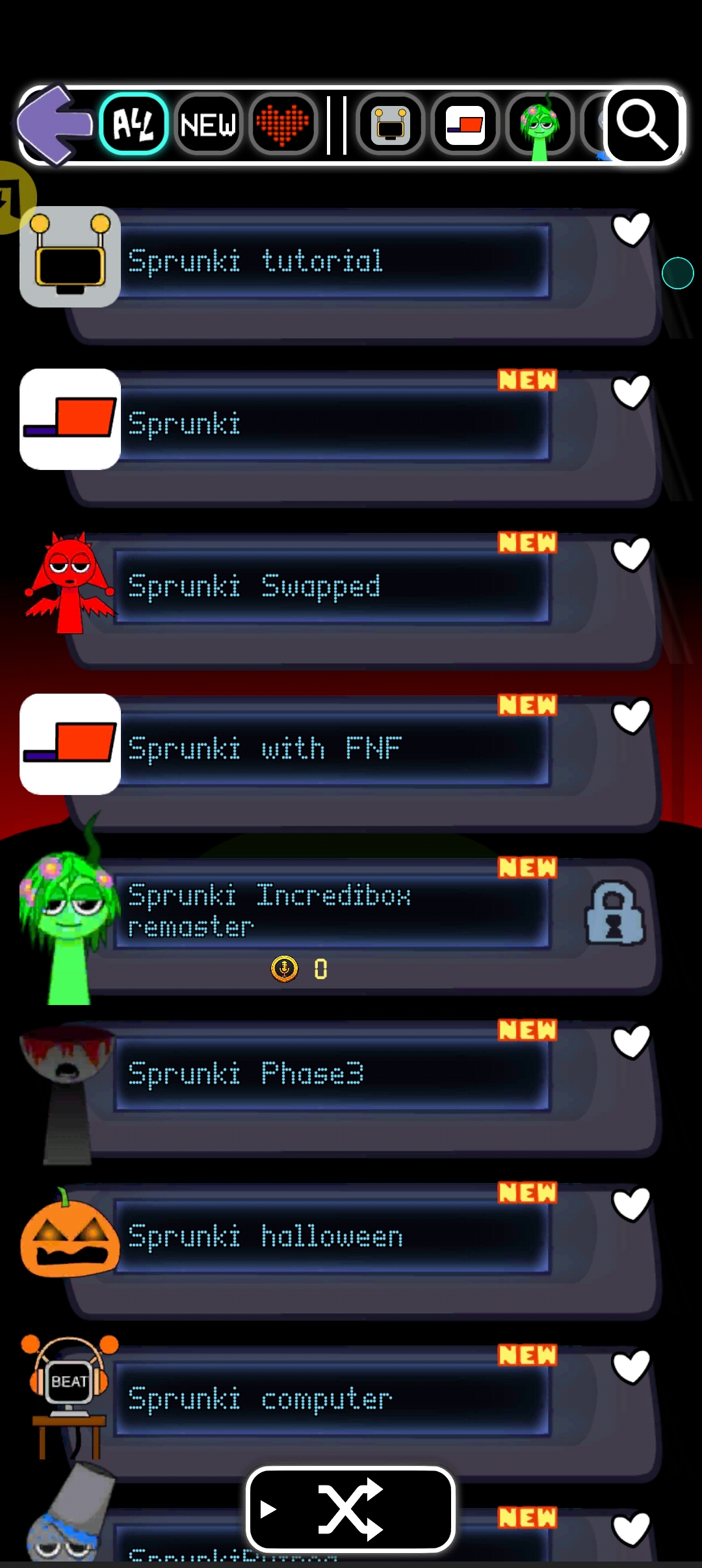Unlock Sprunki Incredibox remaster

pyautogui.click(x=615, y=913)
